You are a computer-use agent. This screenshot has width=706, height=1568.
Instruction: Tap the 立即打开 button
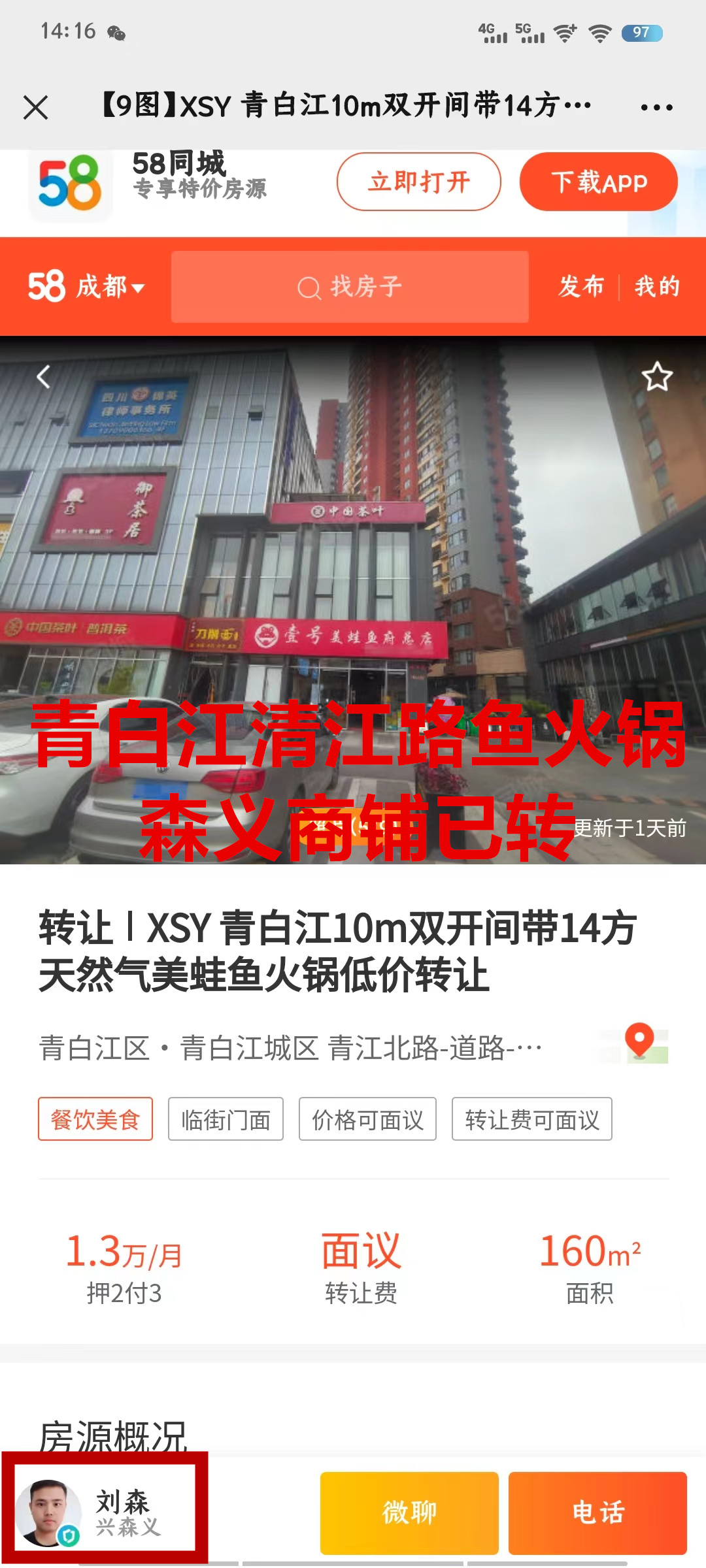coord(418,182)
